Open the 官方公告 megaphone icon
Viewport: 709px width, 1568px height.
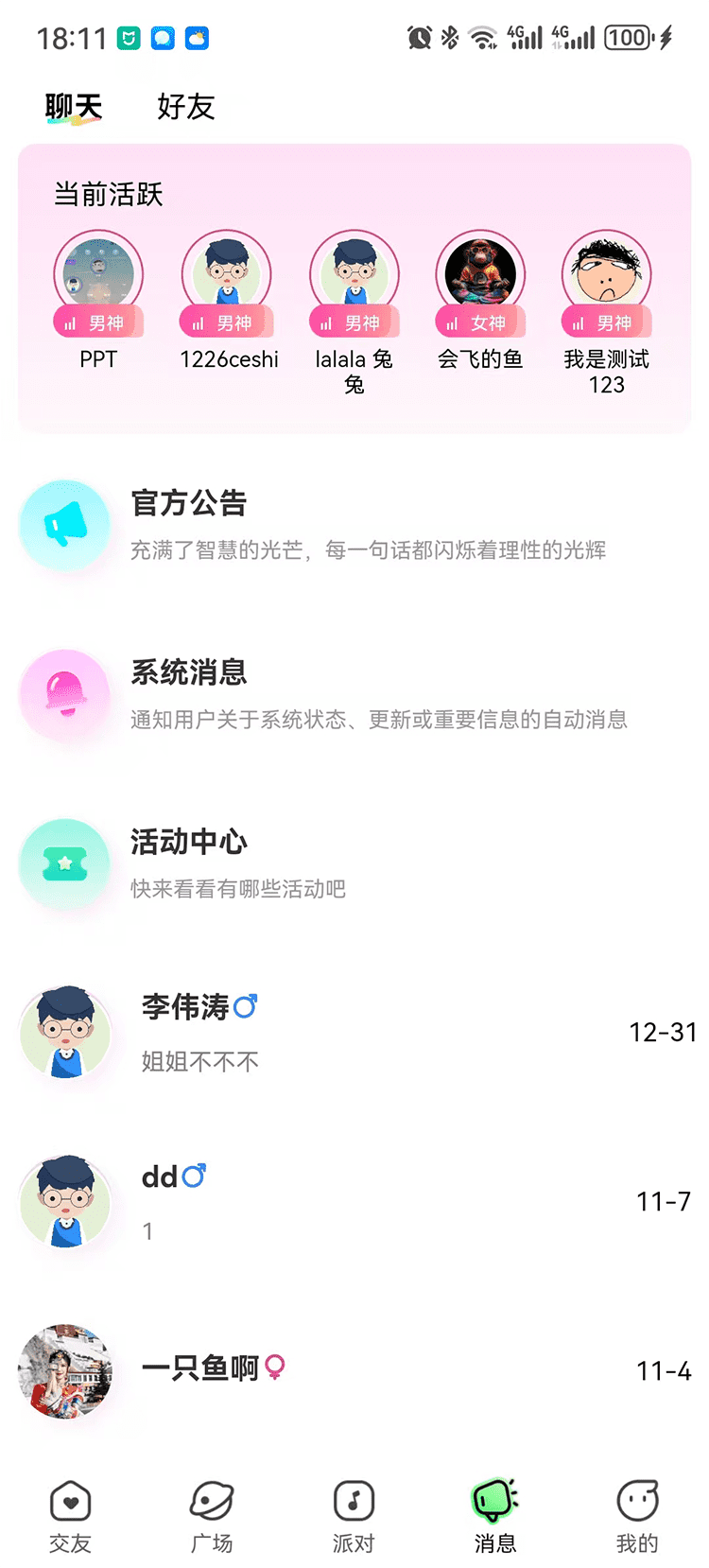click(64, 525)
